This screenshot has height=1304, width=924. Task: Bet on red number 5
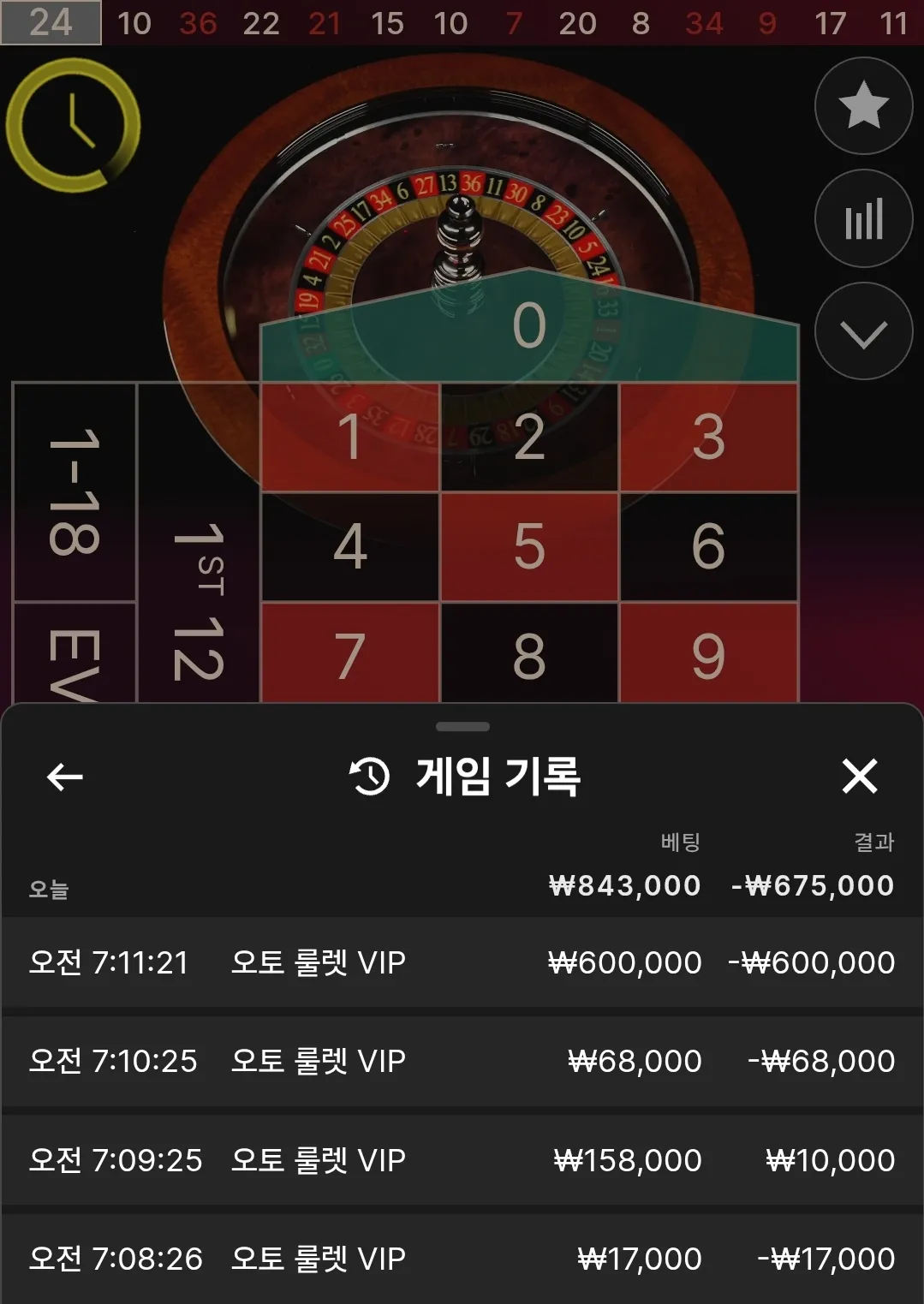(x=529, y=546)
